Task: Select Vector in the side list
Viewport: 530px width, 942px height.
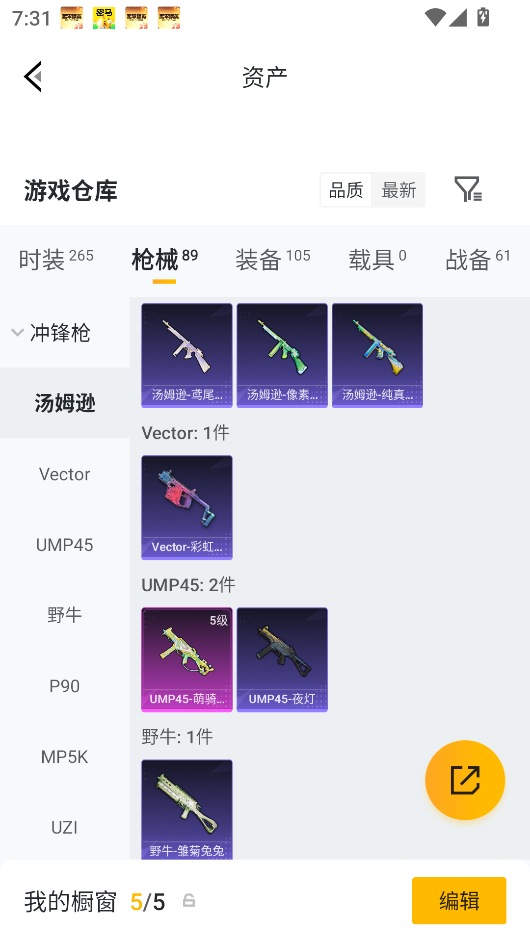Action: click(64, 474)
